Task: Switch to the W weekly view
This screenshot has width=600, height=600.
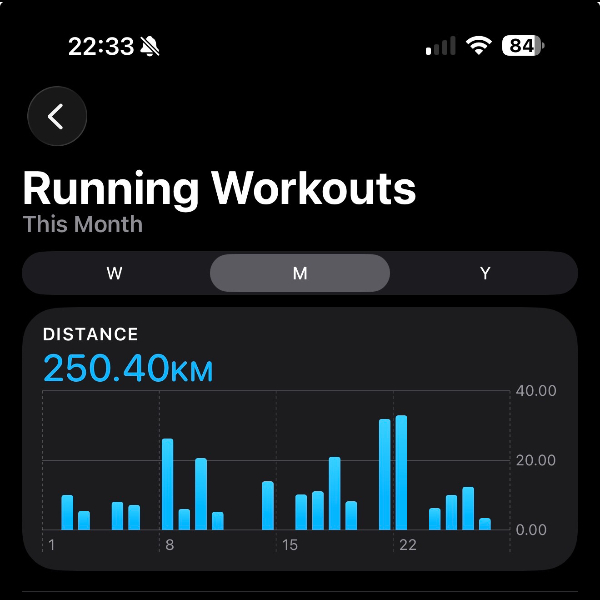Action: pos(115,273)
